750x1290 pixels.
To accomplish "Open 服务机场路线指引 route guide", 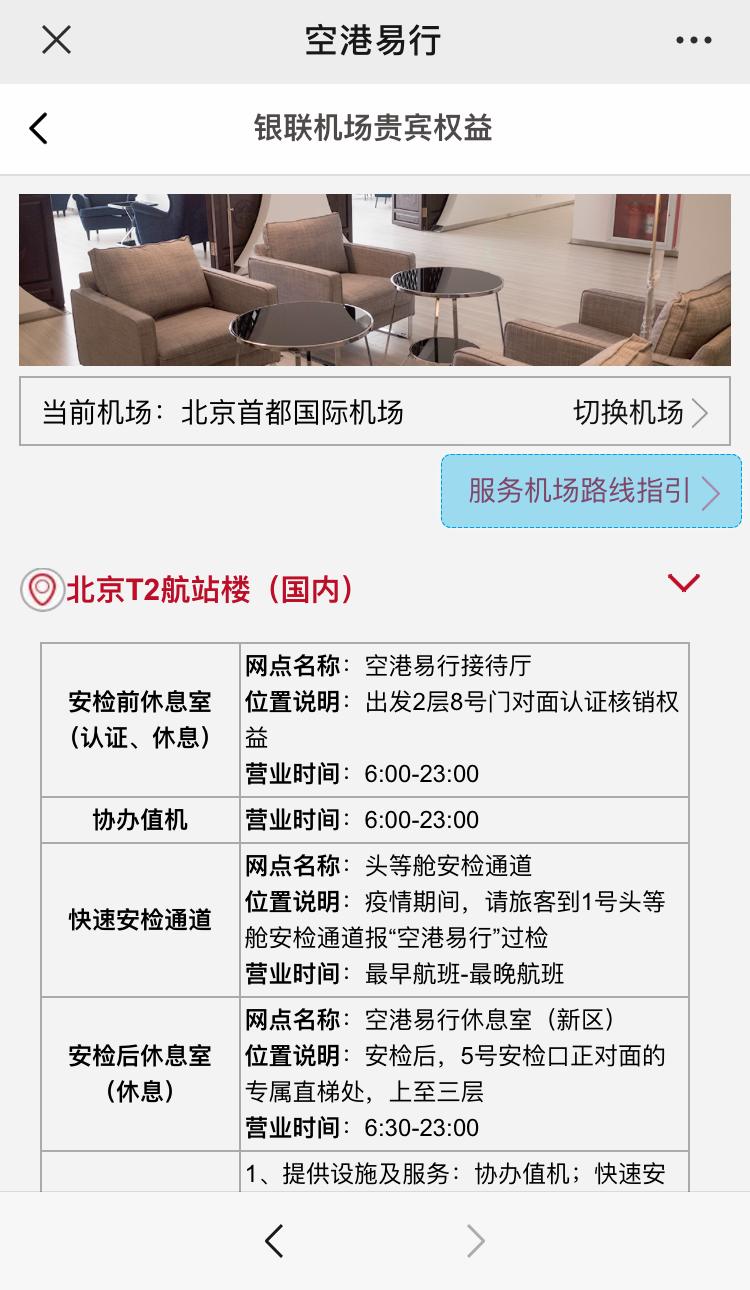I will tap(575, 492).
